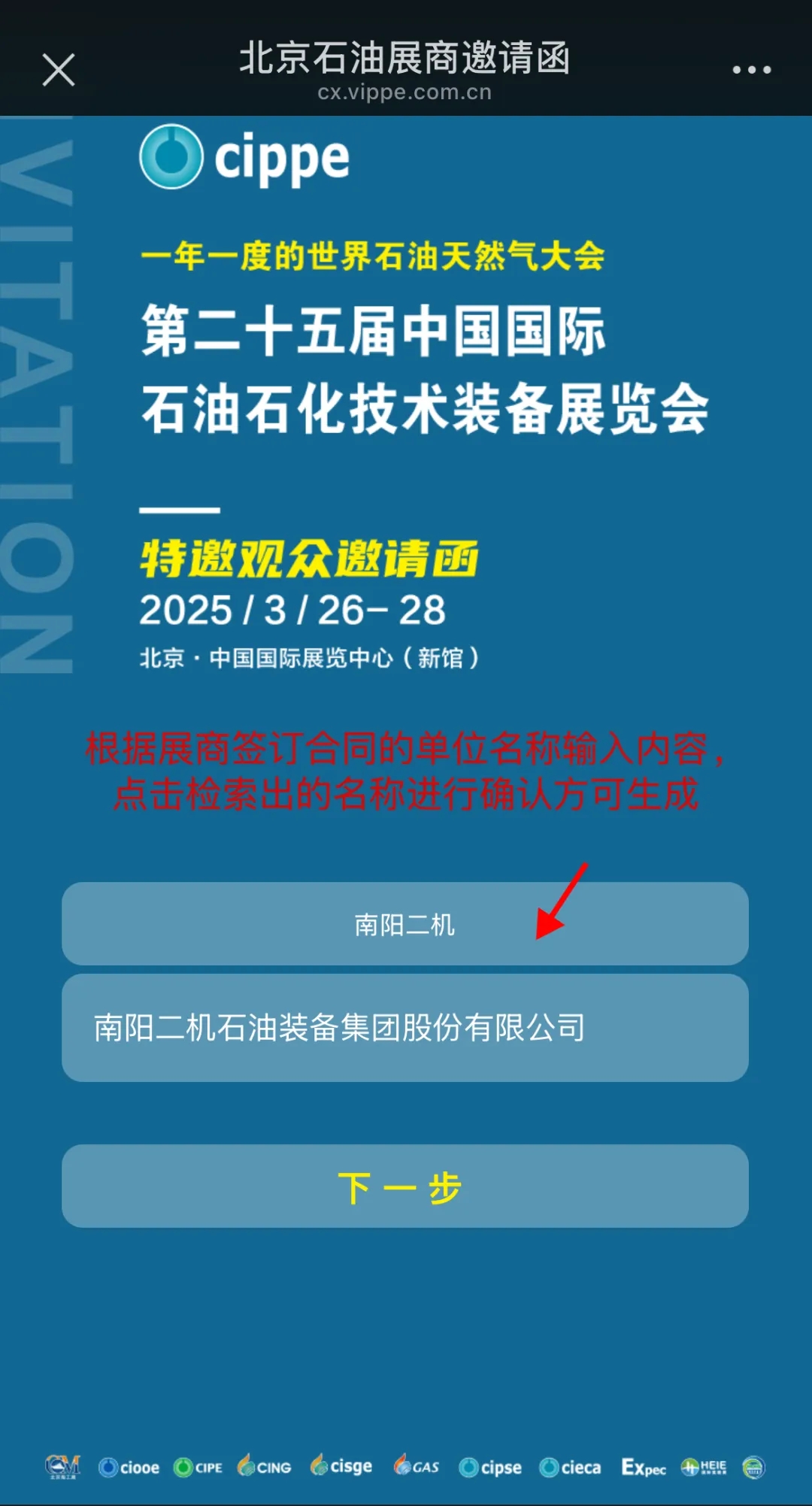Tap the 下一步 next step button
This screenshot has height=1506, width=812.
tap(404, 1186)
